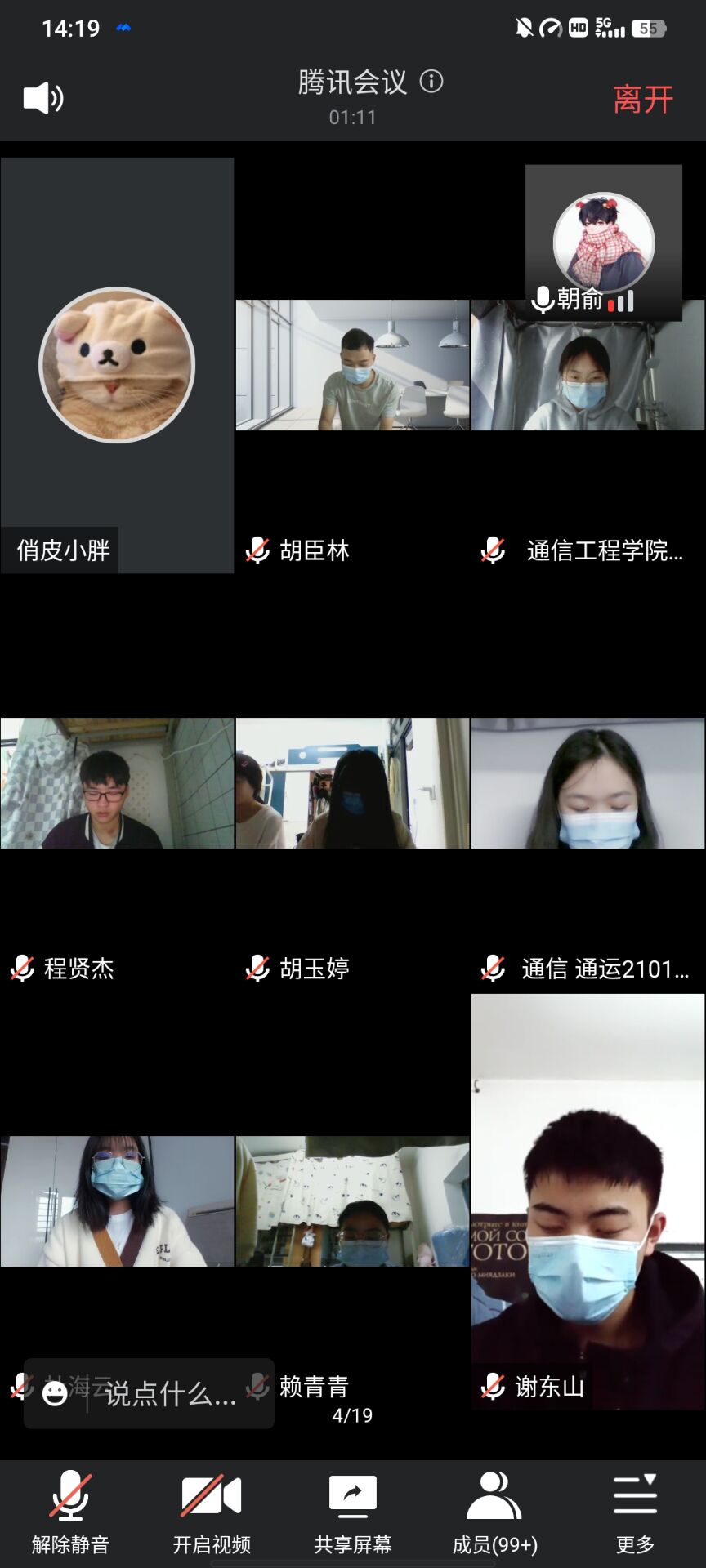This screenshot has height=1568, width=706.
Task: Open the 成员(99+) member list
Action: [494, 1512]
